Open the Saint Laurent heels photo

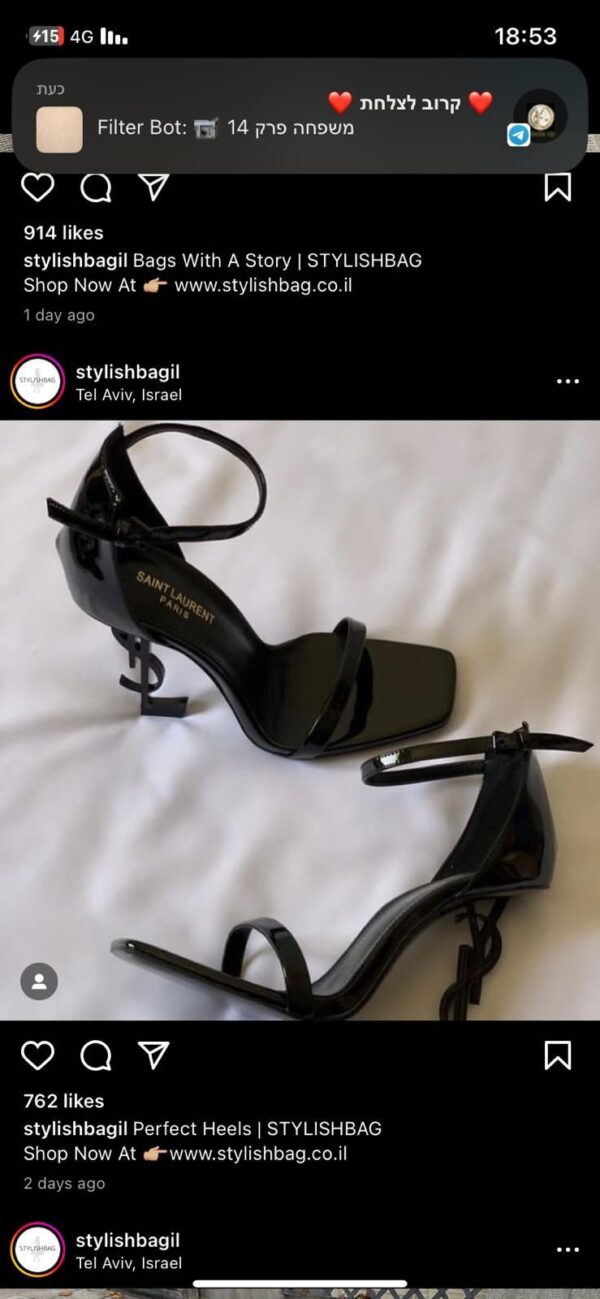coord(300,720)
